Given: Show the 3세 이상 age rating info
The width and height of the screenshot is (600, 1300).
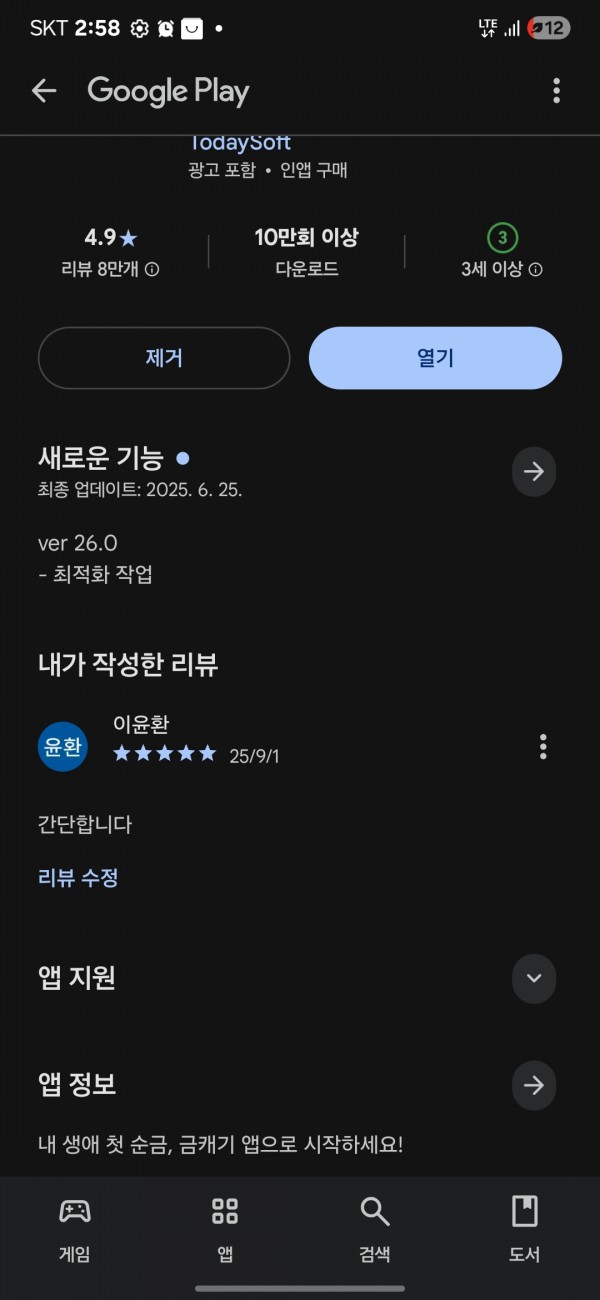Looking at the screenshot, I should (x=536, y=270).
